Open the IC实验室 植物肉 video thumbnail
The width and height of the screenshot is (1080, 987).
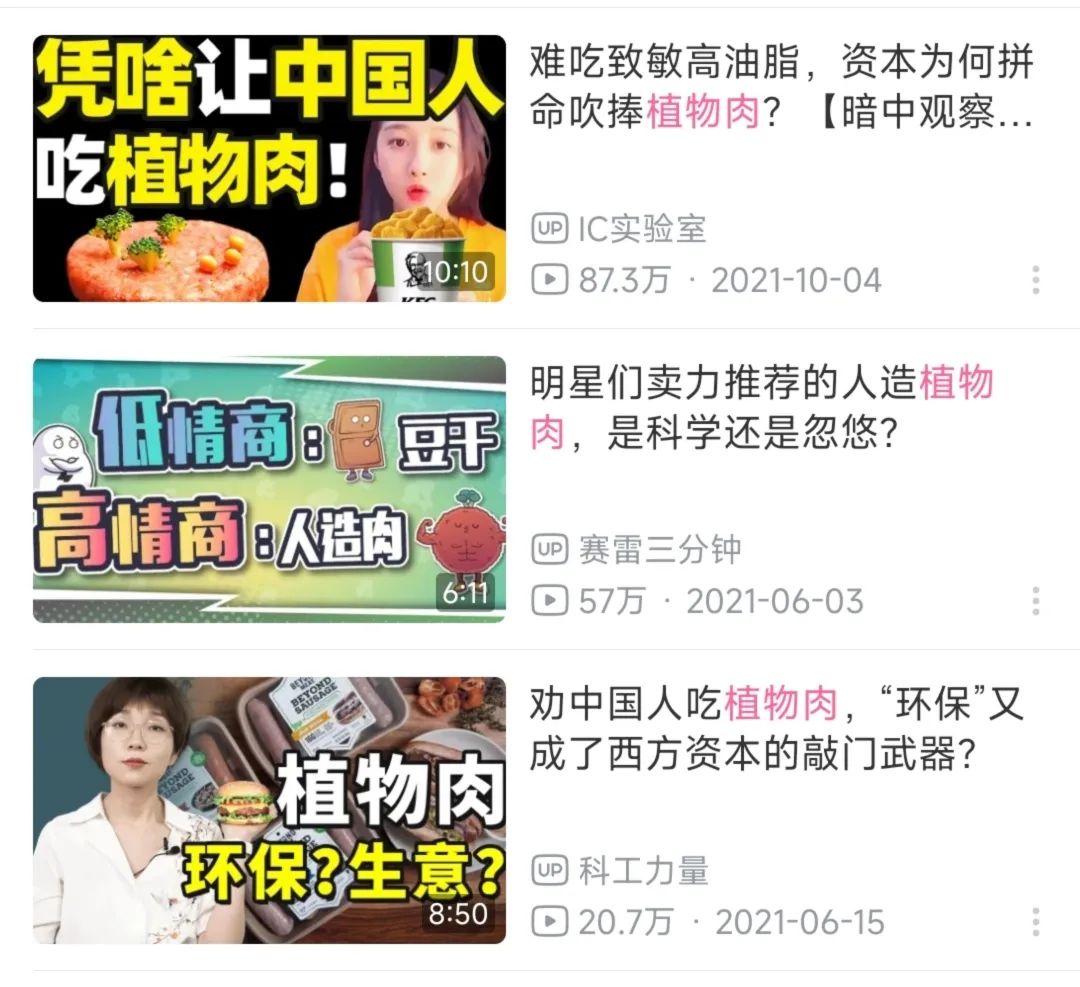pos(269,168)
